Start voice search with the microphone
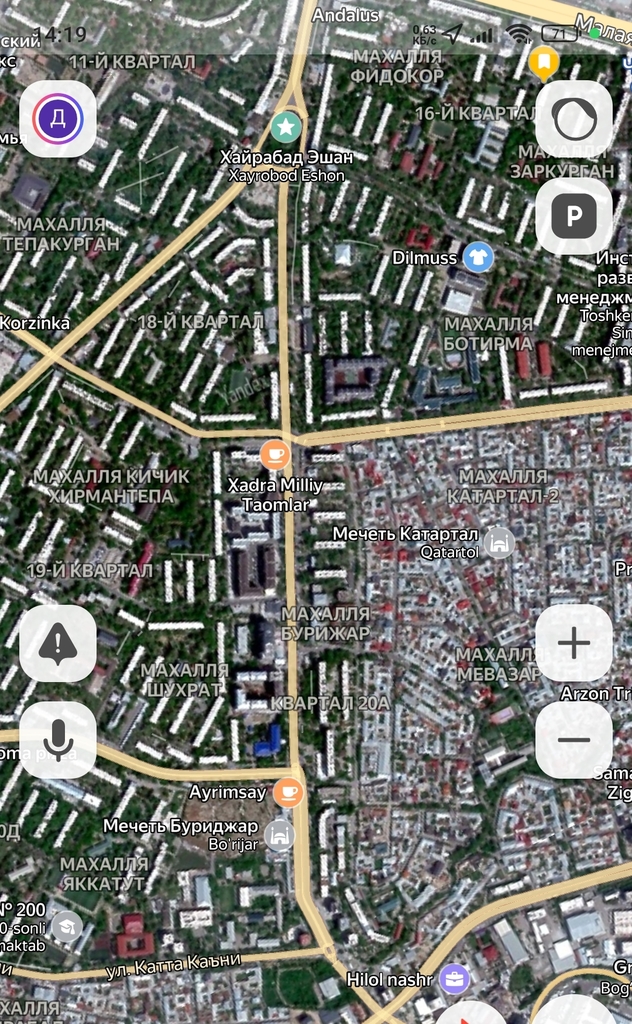632x1024 pixels. coord(58,740)
